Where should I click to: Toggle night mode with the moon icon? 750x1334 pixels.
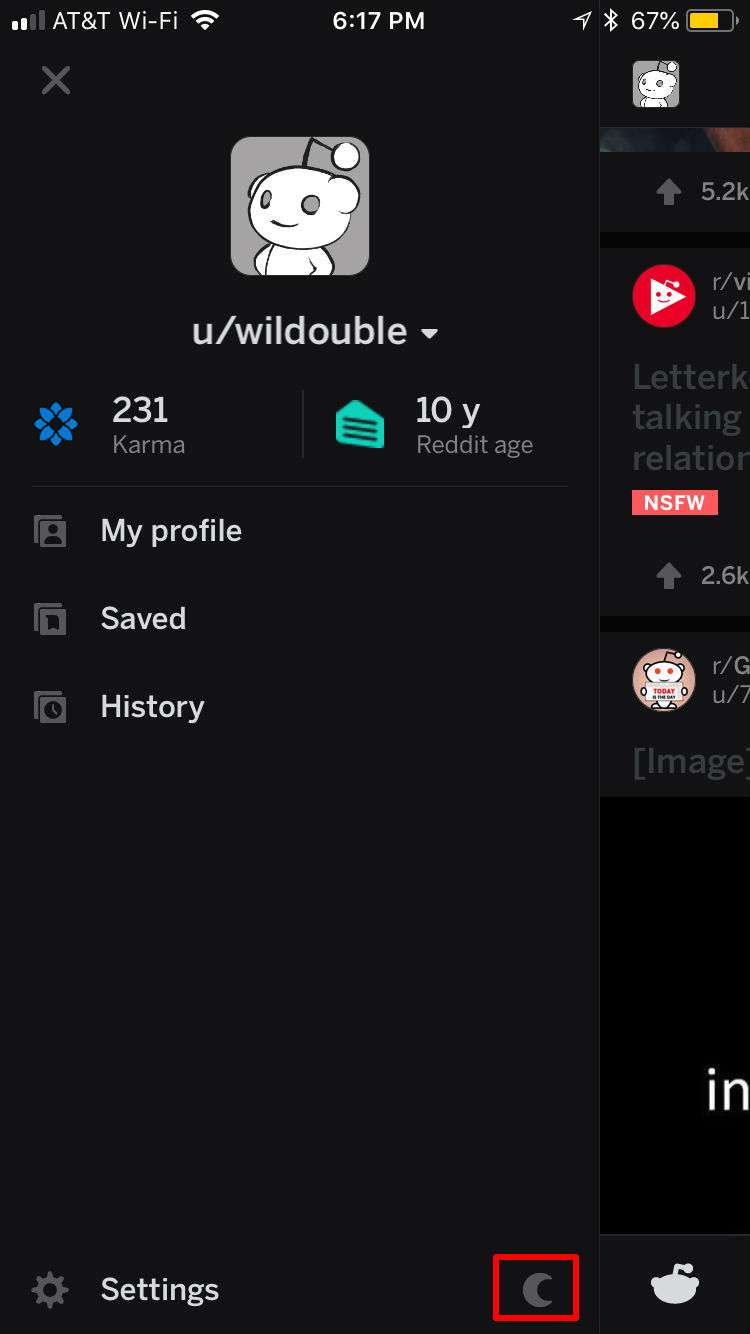tap(537, 1290)
